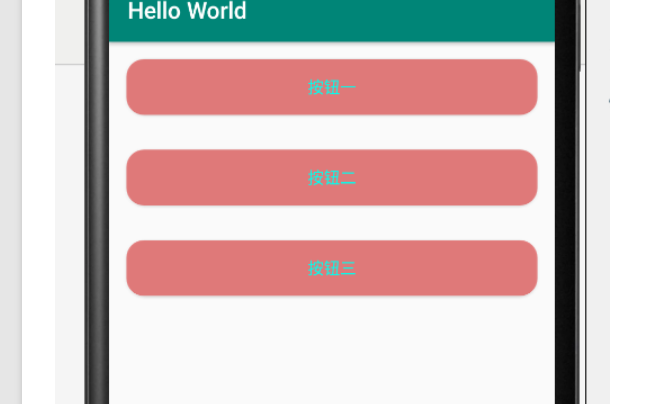Image resolution: width=647 pixels, height=404 pixels.
Task: Tap the 按钮一 button
Action: coord(331,87)
